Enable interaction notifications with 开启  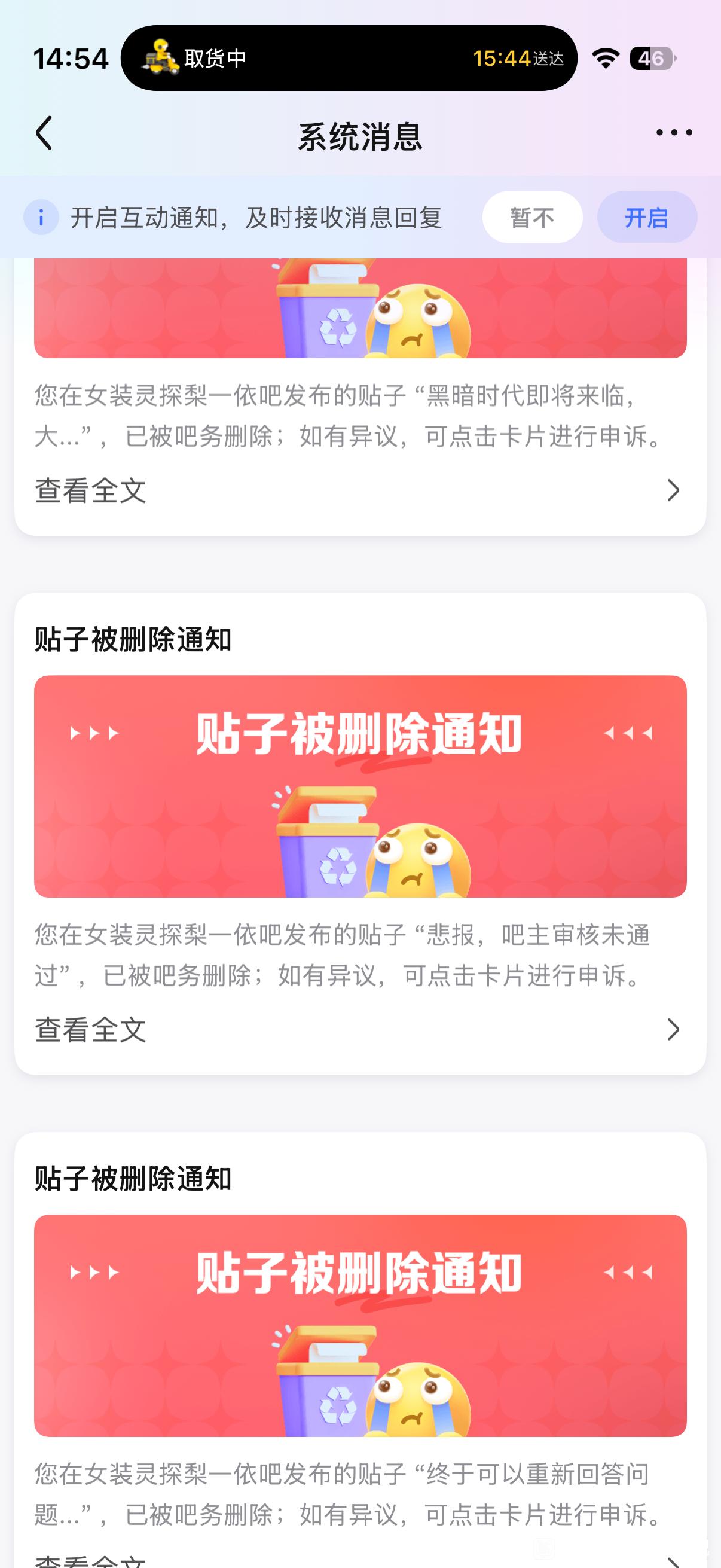click(x=646, y=217)
